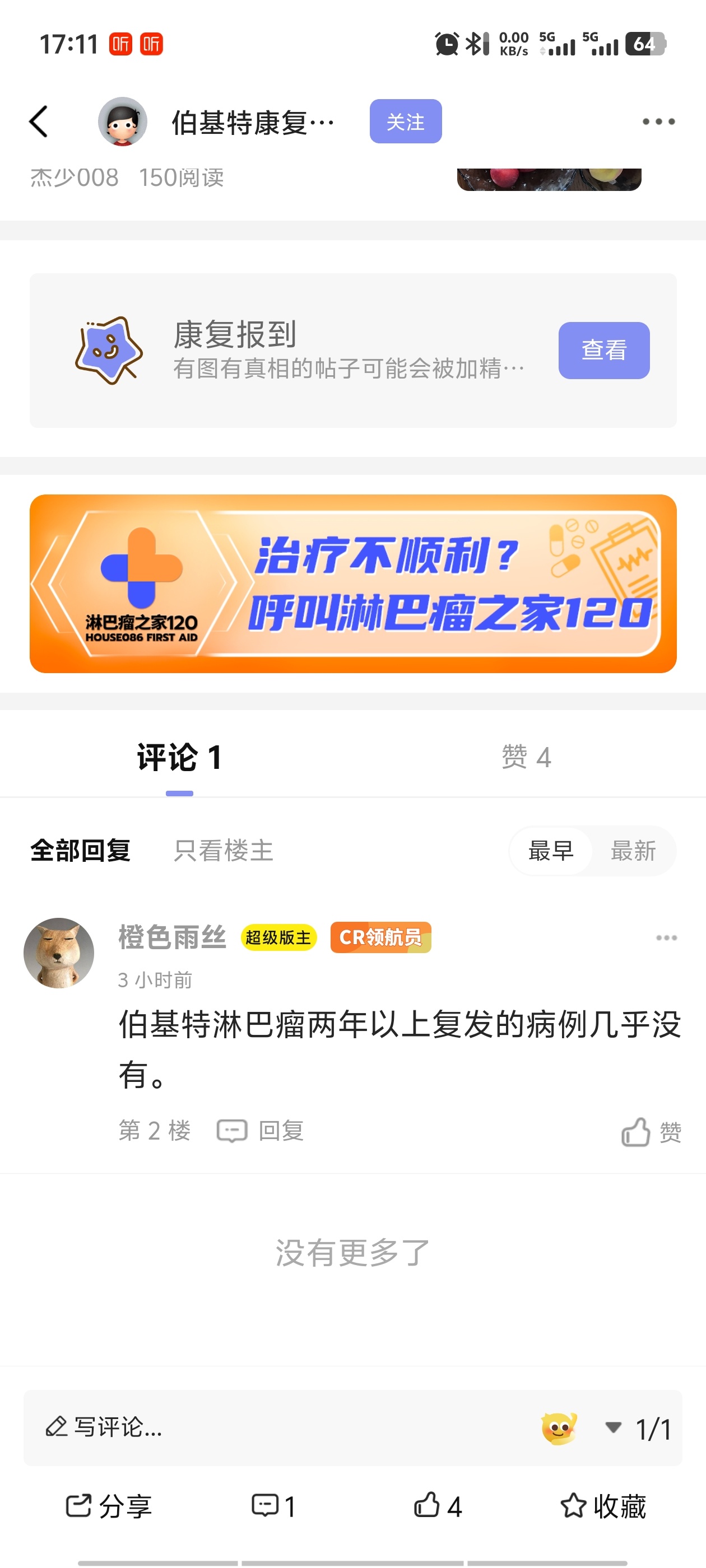Screen dimensions: 706x1568
Task: Select the 评论 1 tab
Action: [x=179, y=757]
